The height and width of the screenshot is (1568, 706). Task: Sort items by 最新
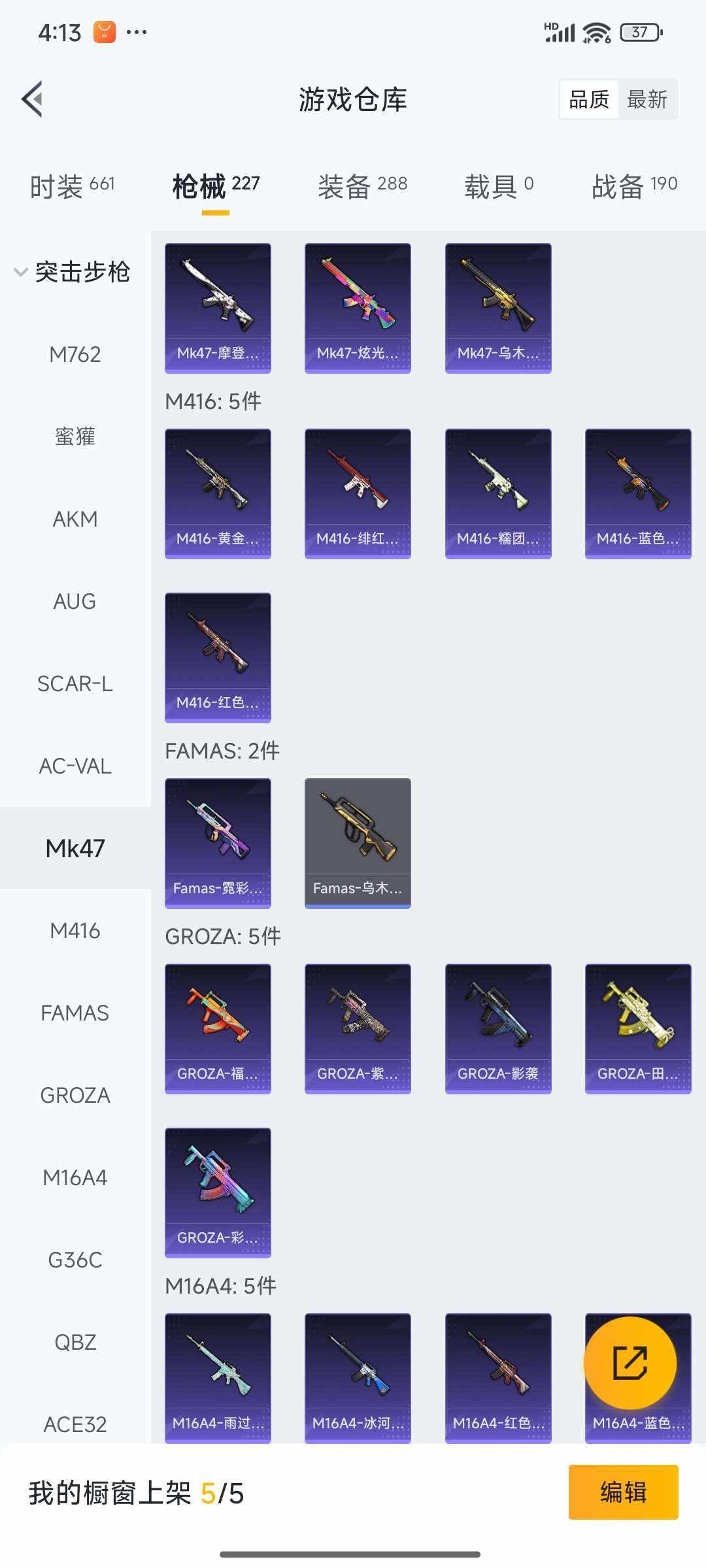647,99
